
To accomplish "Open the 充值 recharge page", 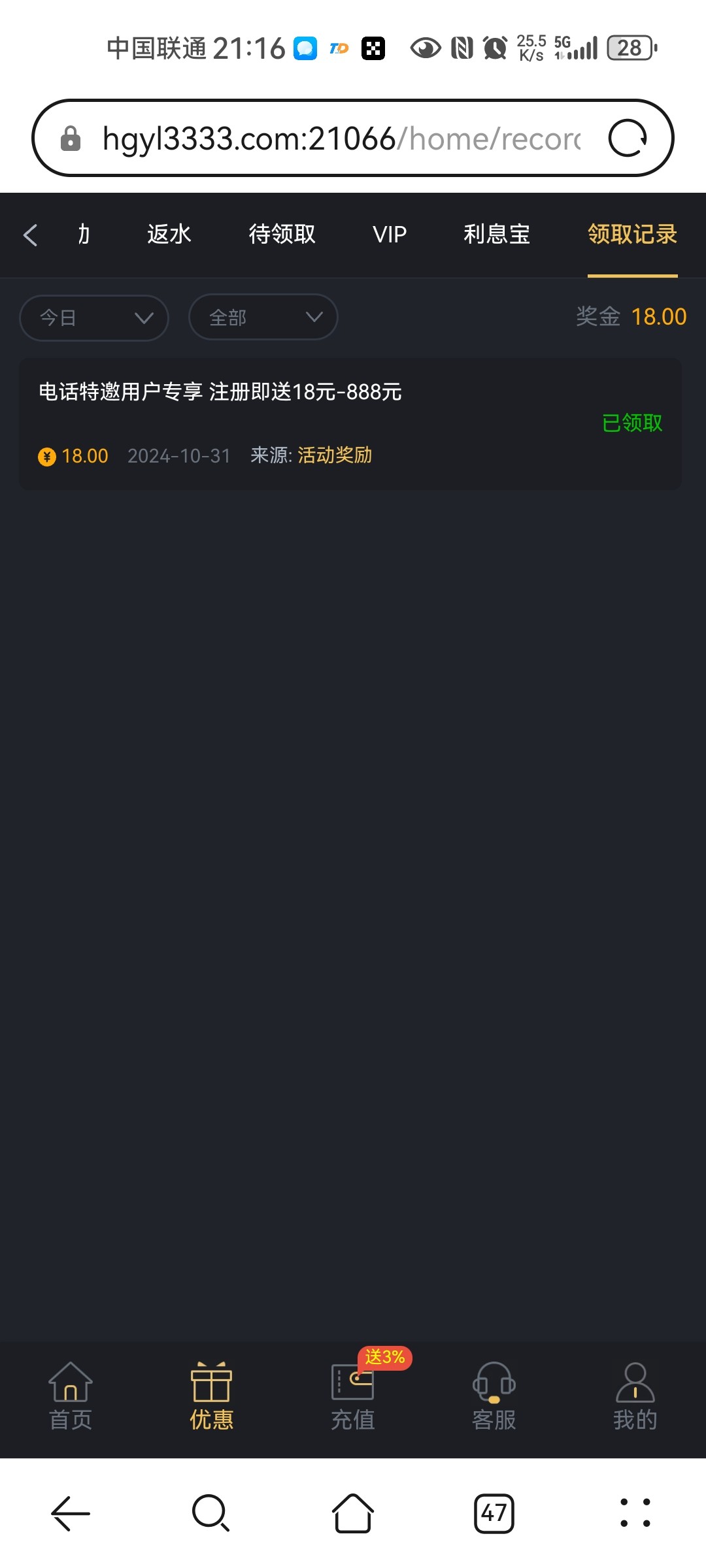I will 352,1396.
